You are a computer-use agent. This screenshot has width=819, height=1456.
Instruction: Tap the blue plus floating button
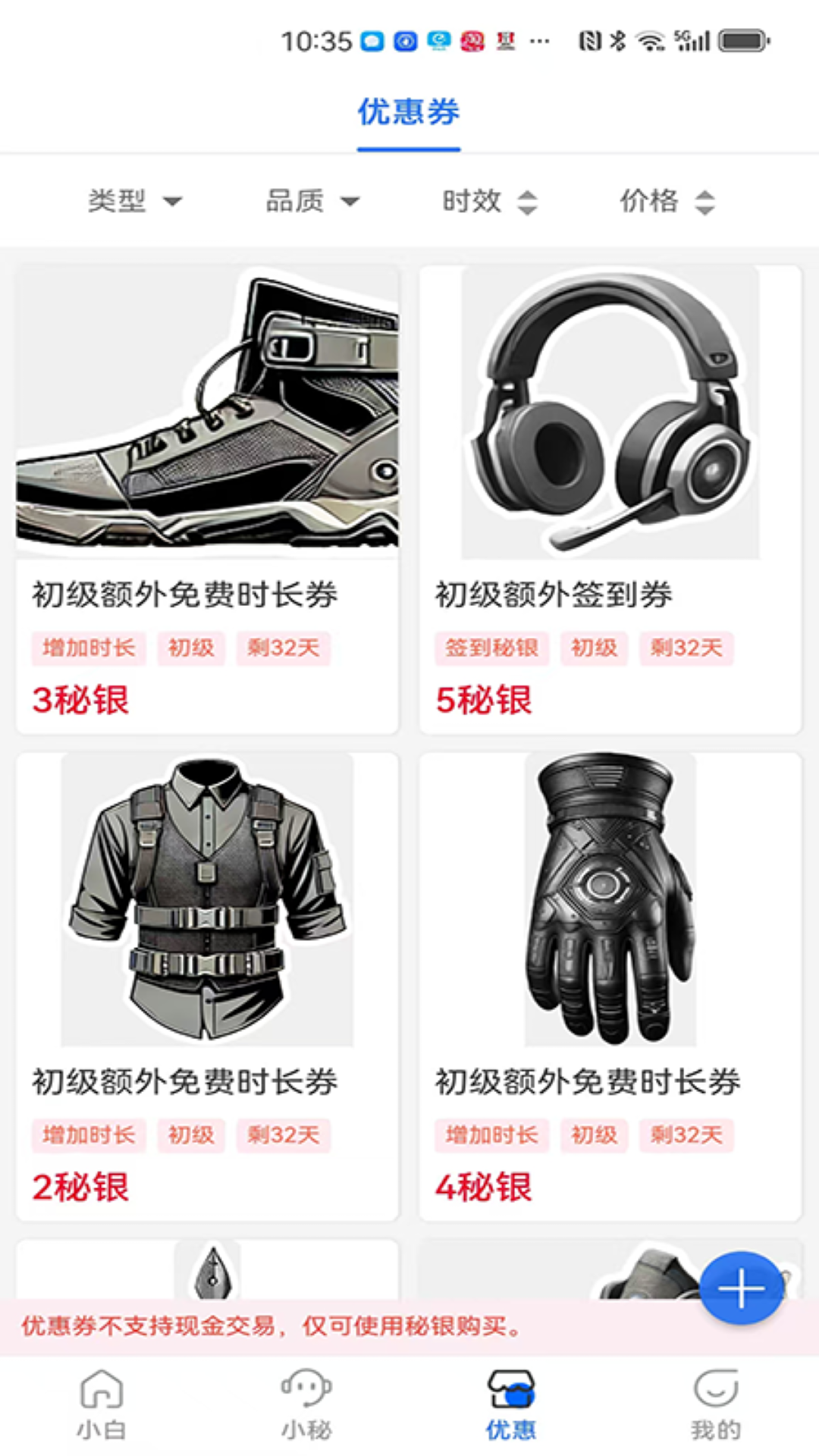pos(741,1288)
